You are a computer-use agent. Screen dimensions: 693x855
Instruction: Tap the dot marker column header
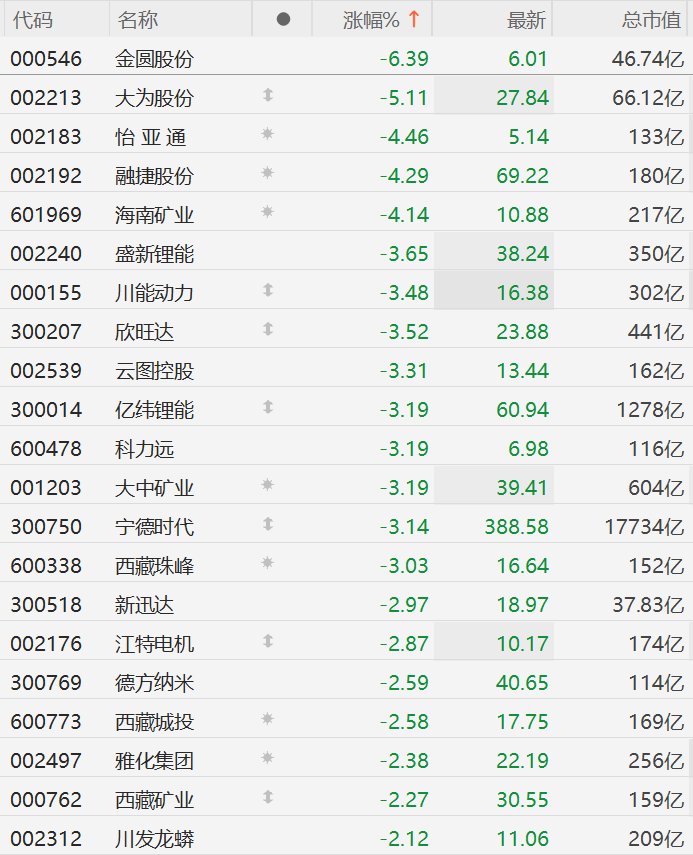pyautogui.click(x=283, y=19)
